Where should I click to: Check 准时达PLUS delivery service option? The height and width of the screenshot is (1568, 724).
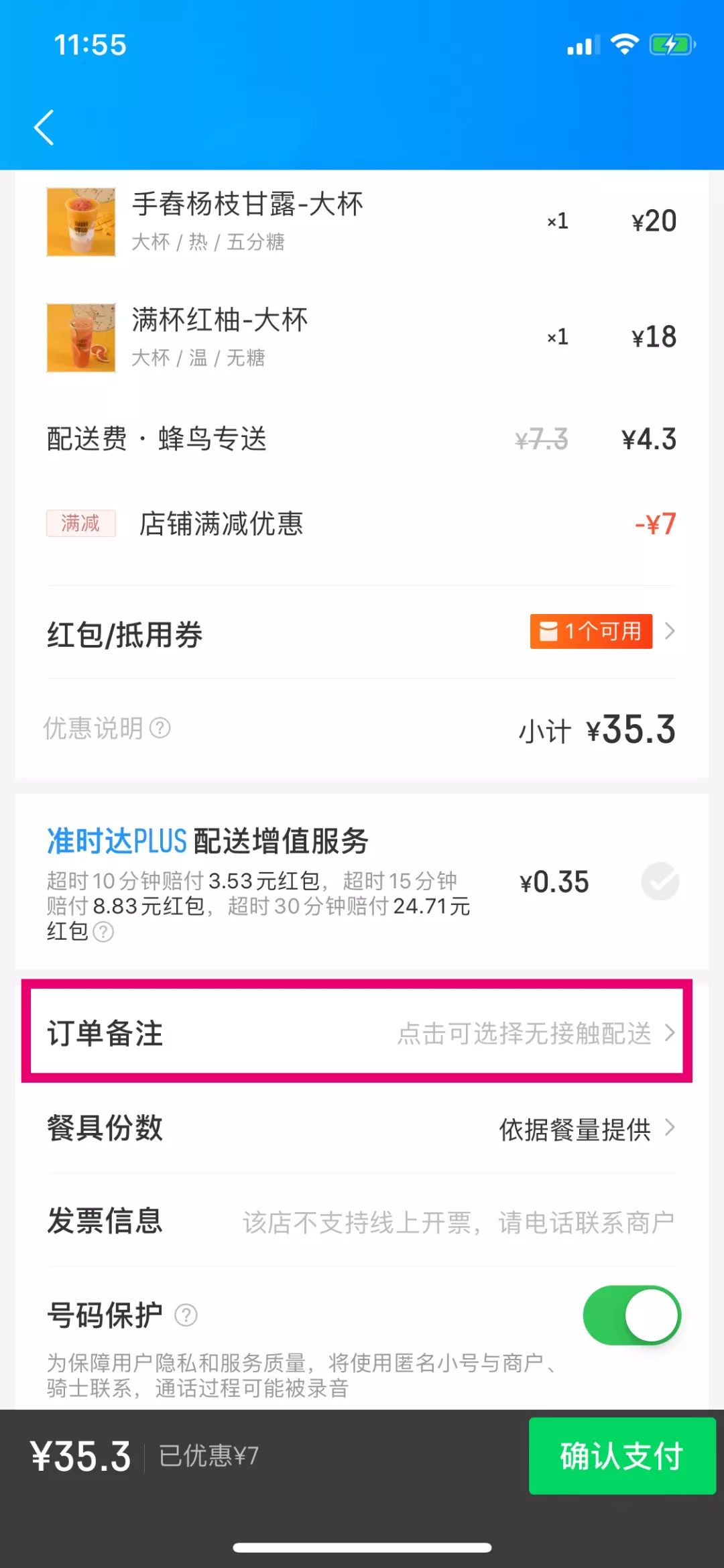coord(660,881)
